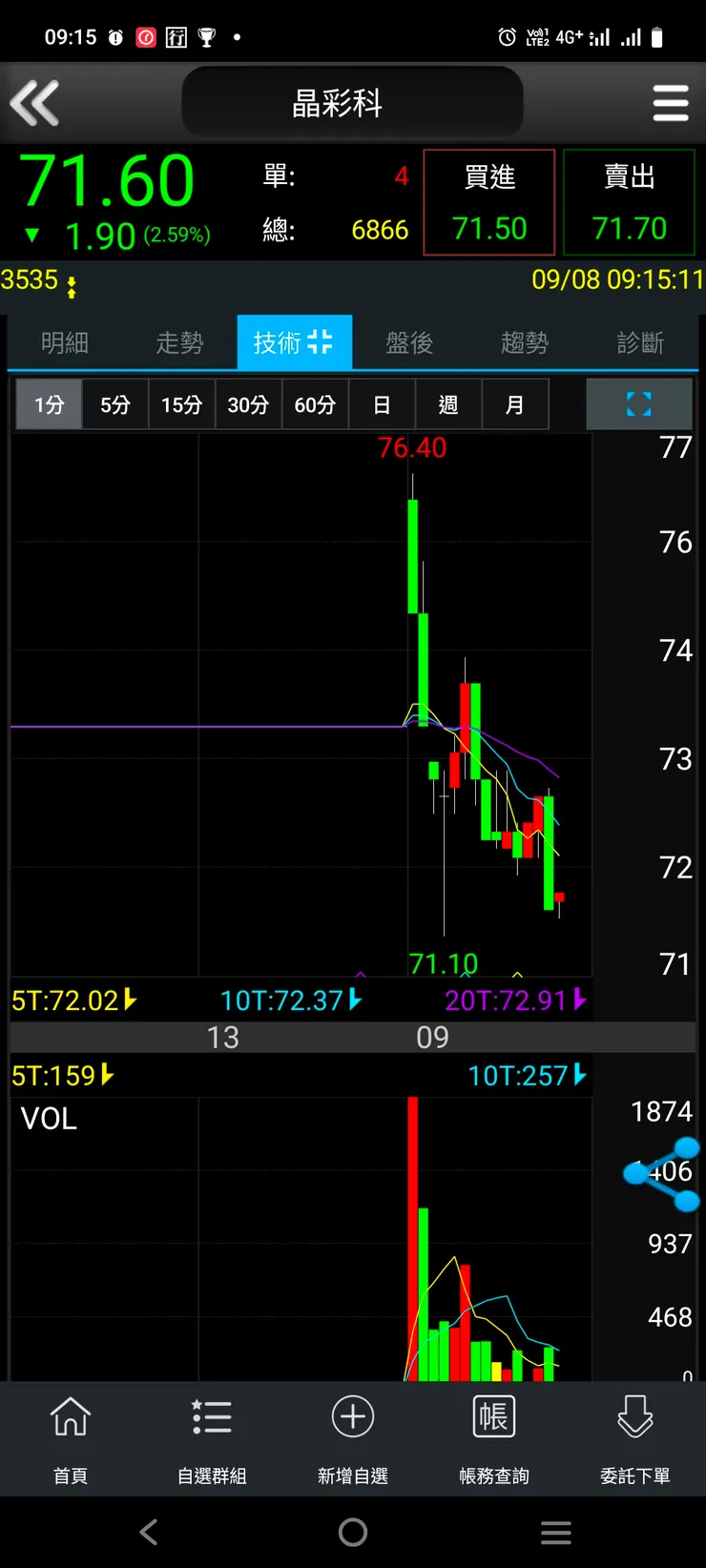Switch chart to weekly 週 view
This screenshot has width=706, height=1568.
448,404
